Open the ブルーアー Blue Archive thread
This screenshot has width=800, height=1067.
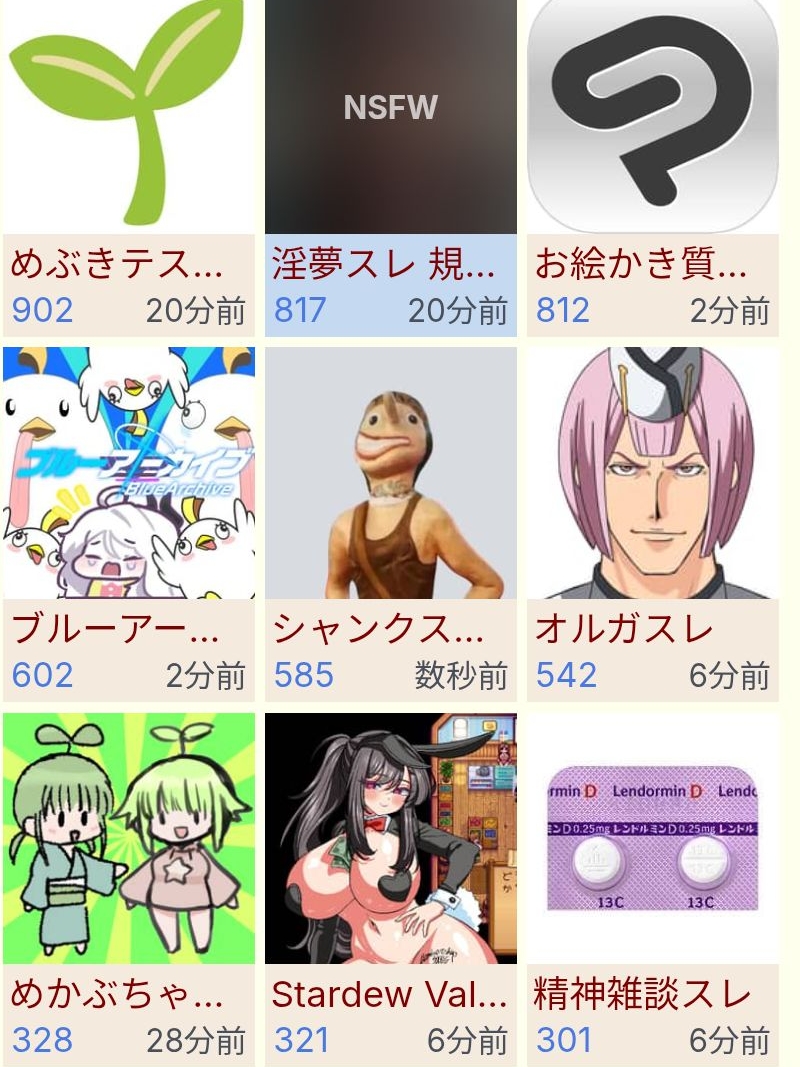click(128, 473)
